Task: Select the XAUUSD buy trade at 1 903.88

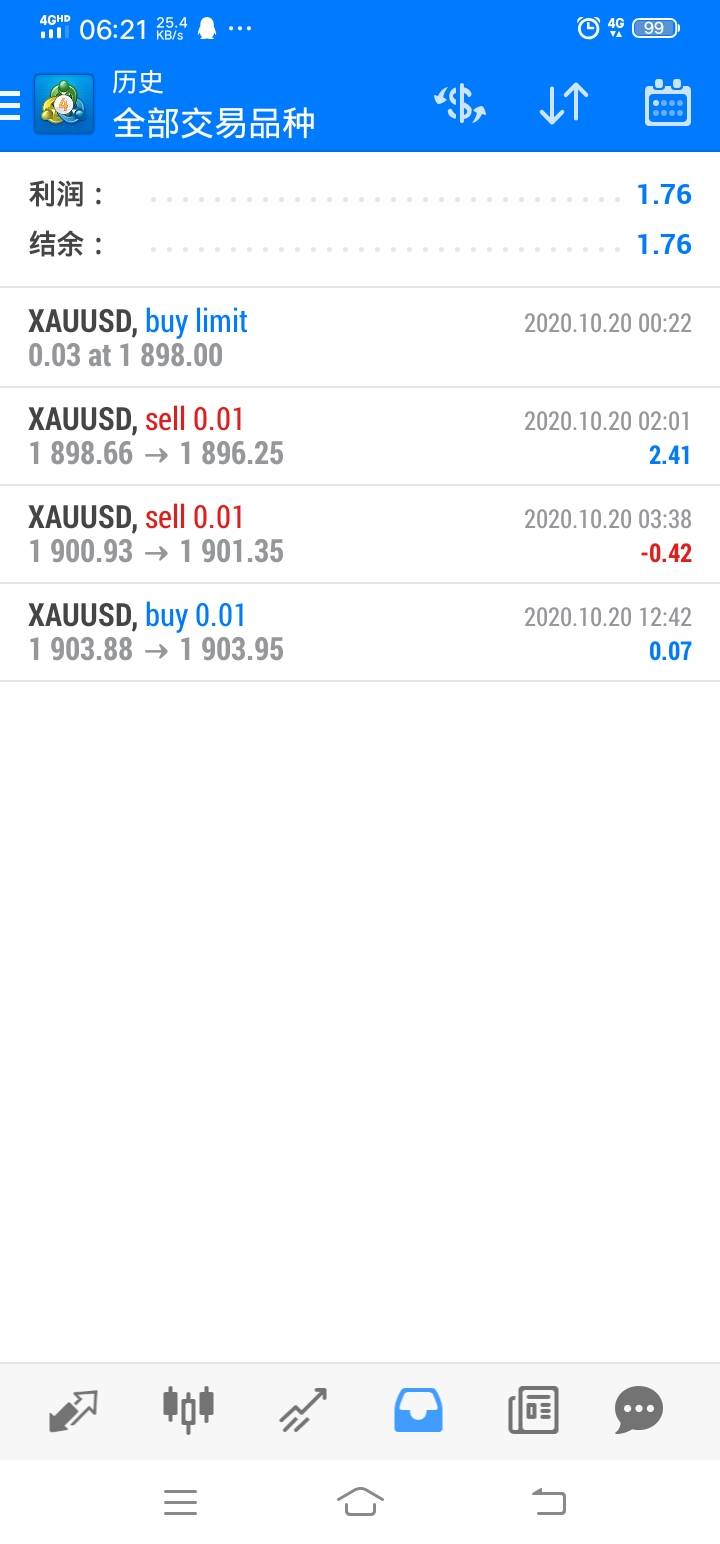Action: (x=360, y=632)
